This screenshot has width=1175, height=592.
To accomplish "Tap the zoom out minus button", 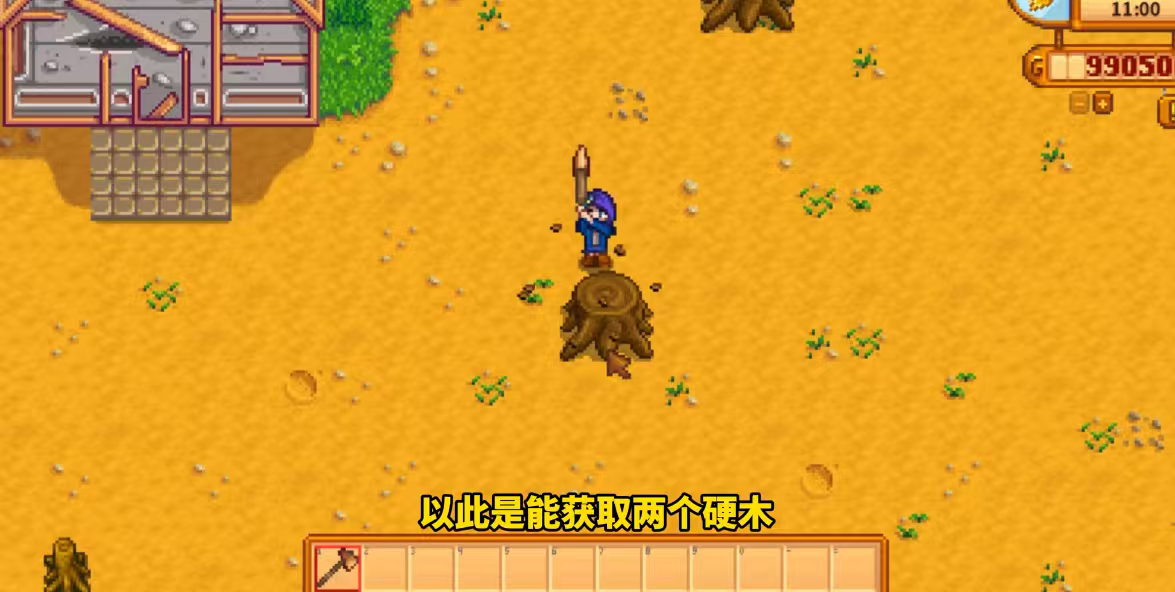I will coord(1079,103).
